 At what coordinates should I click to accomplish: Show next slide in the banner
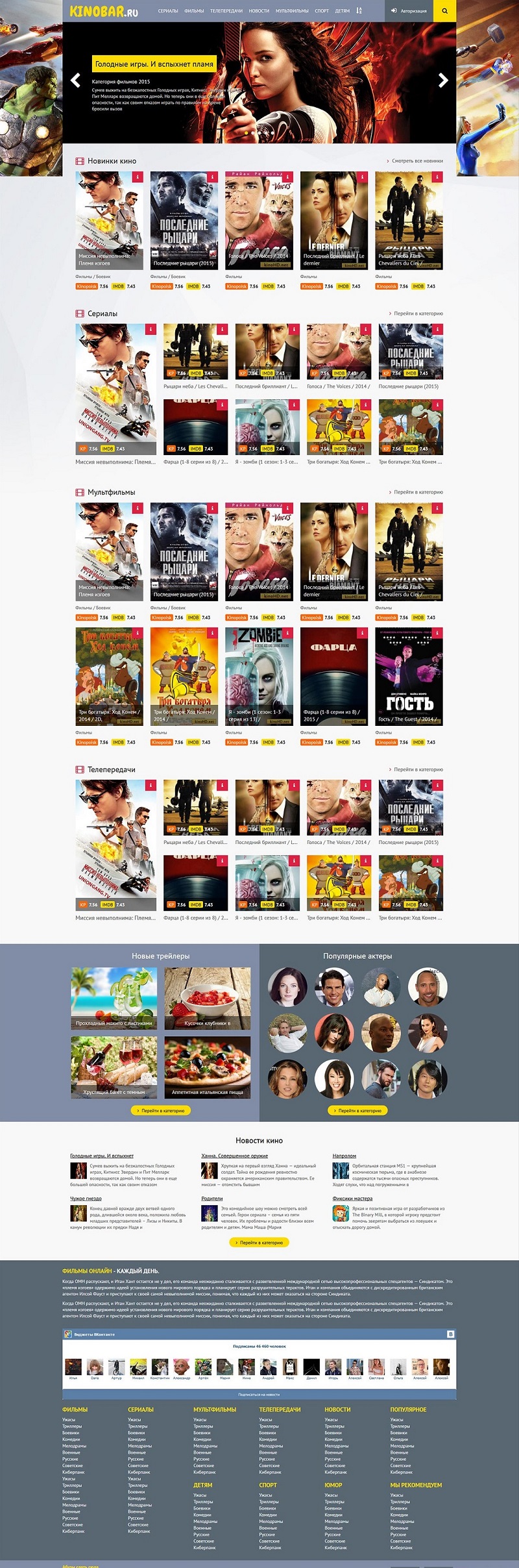443,81
